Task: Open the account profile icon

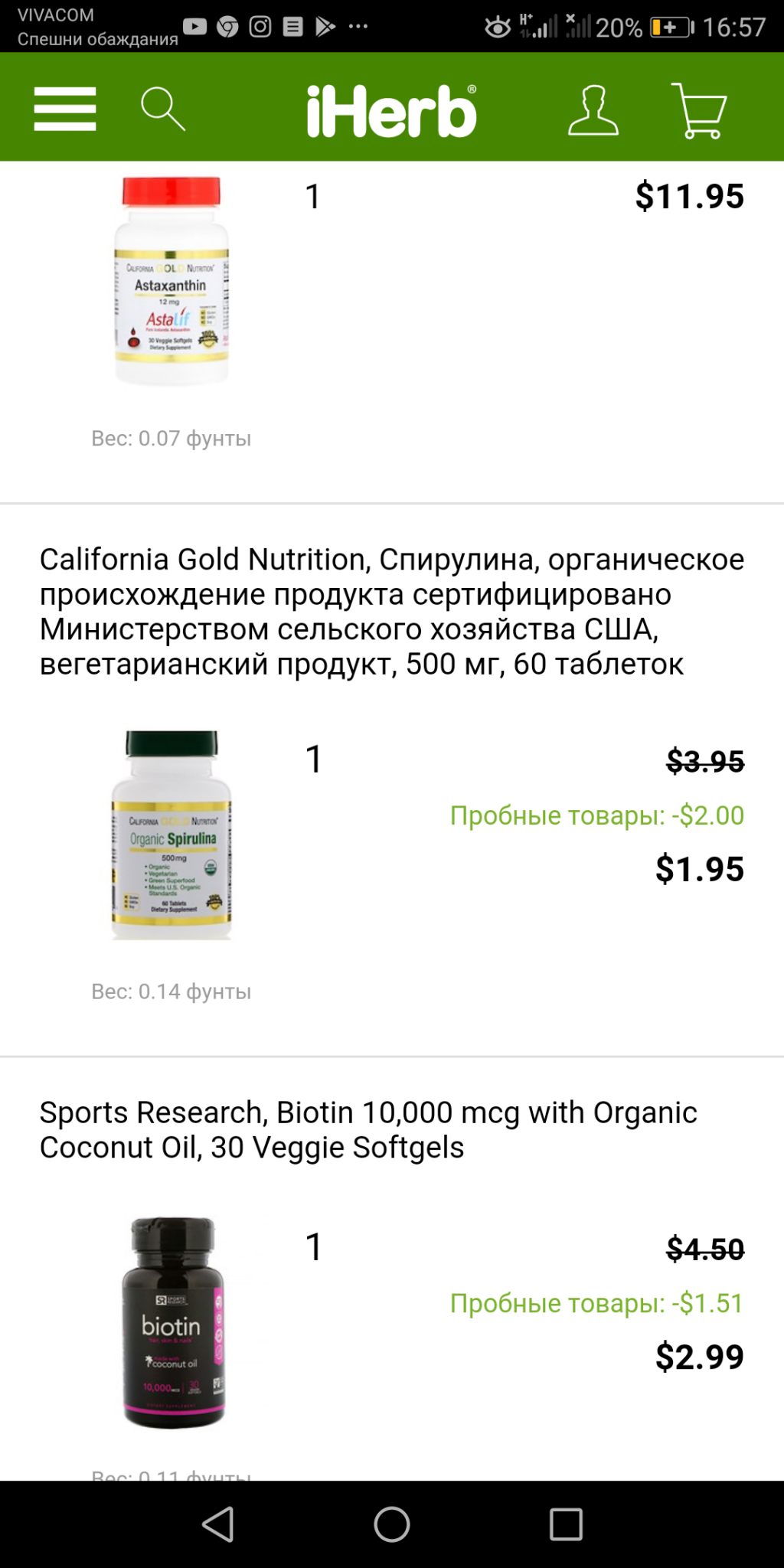Action: coord(593,111)
